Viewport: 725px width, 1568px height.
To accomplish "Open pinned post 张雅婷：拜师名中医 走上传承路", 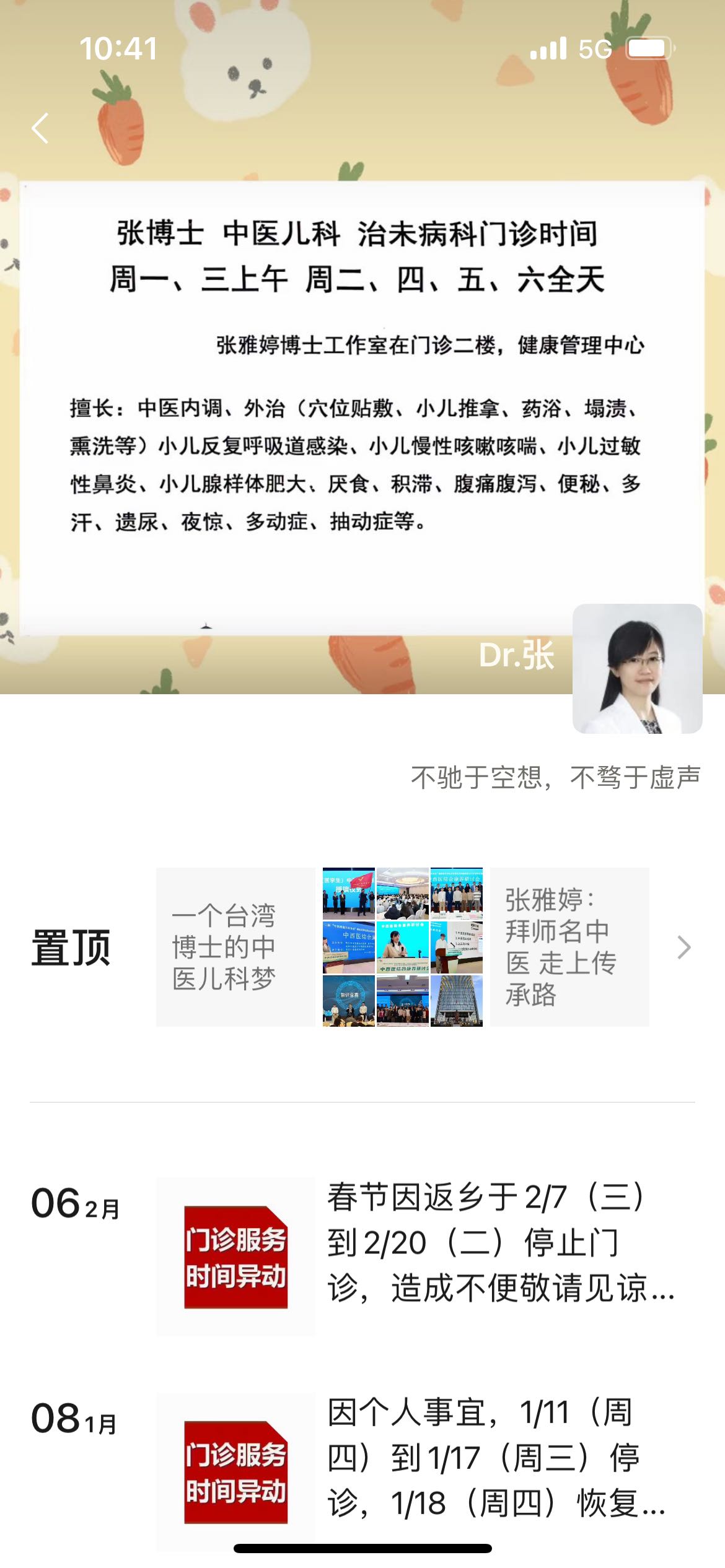I will click(x=569, y=947).
